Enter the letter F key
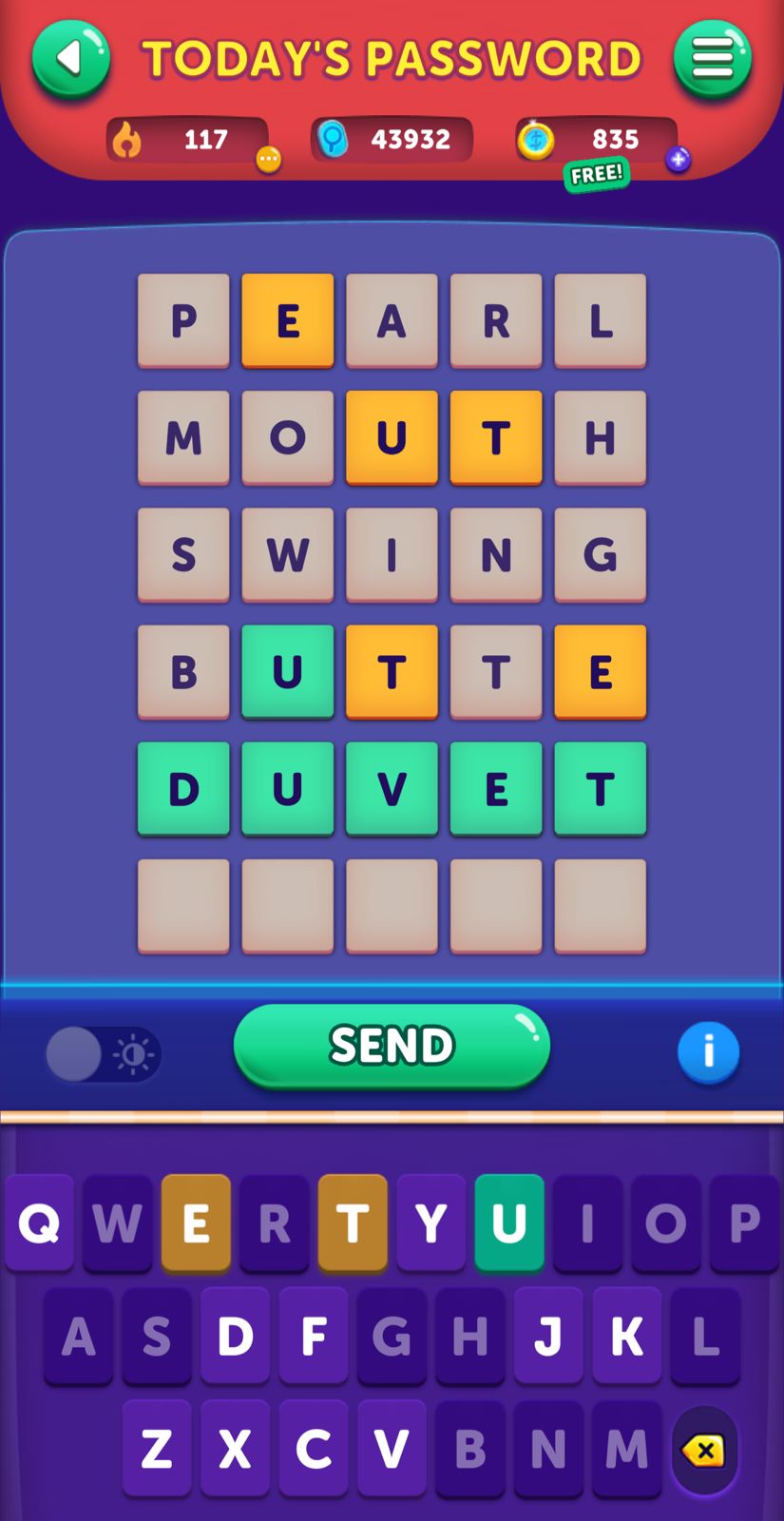Screen dimensions: 784x1521 (314, 1337)
